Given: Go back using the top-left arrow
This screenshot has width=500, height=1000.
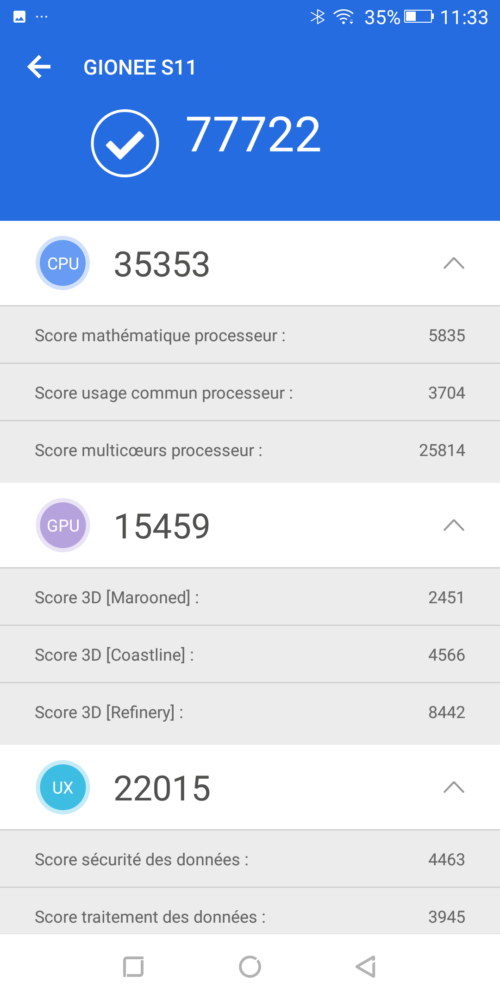Looking at the screenshot, I should pos(39,67).
